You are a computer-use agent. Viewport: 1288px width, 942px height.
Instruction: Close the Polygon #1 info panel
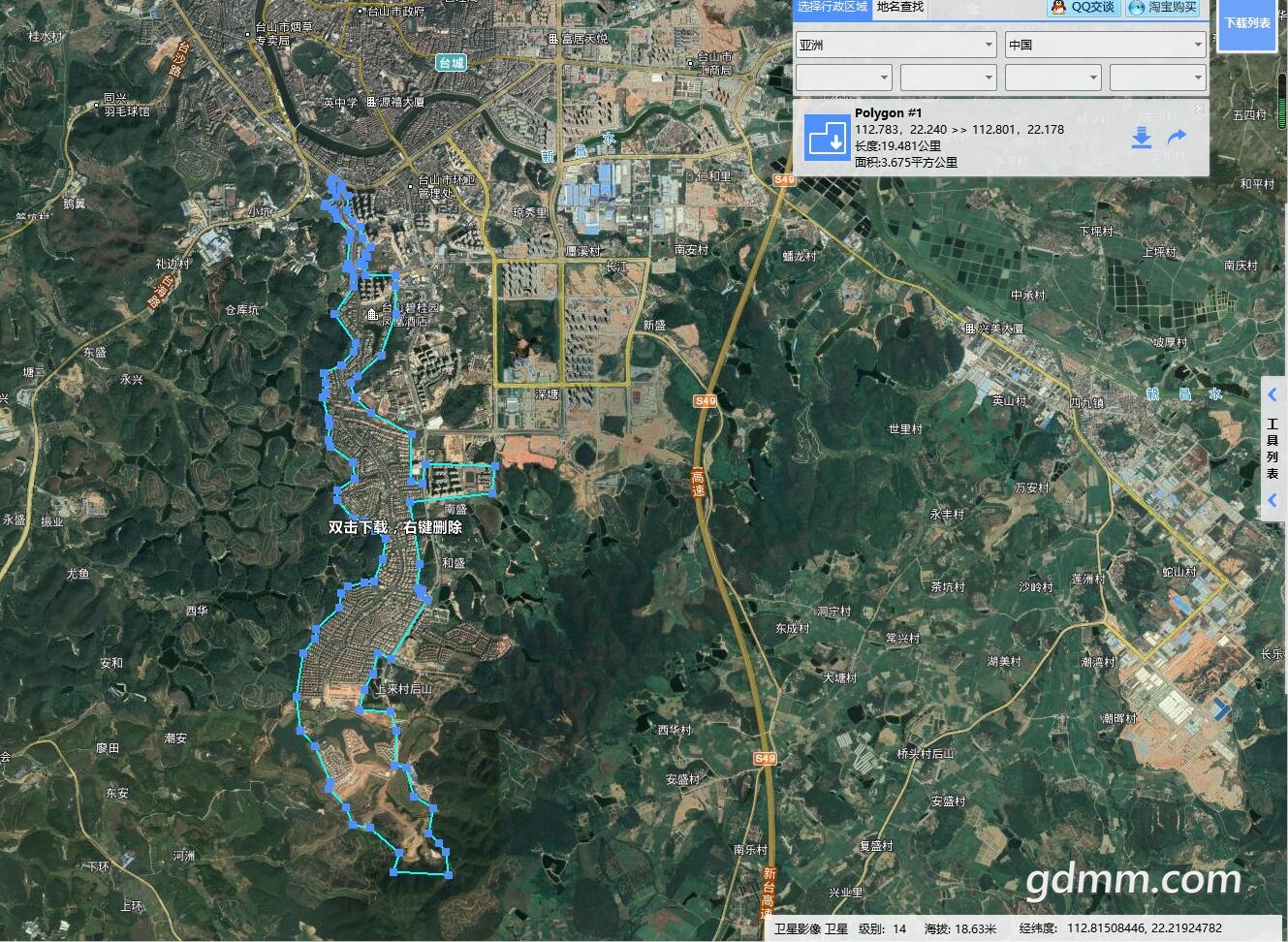point(1199,109)
